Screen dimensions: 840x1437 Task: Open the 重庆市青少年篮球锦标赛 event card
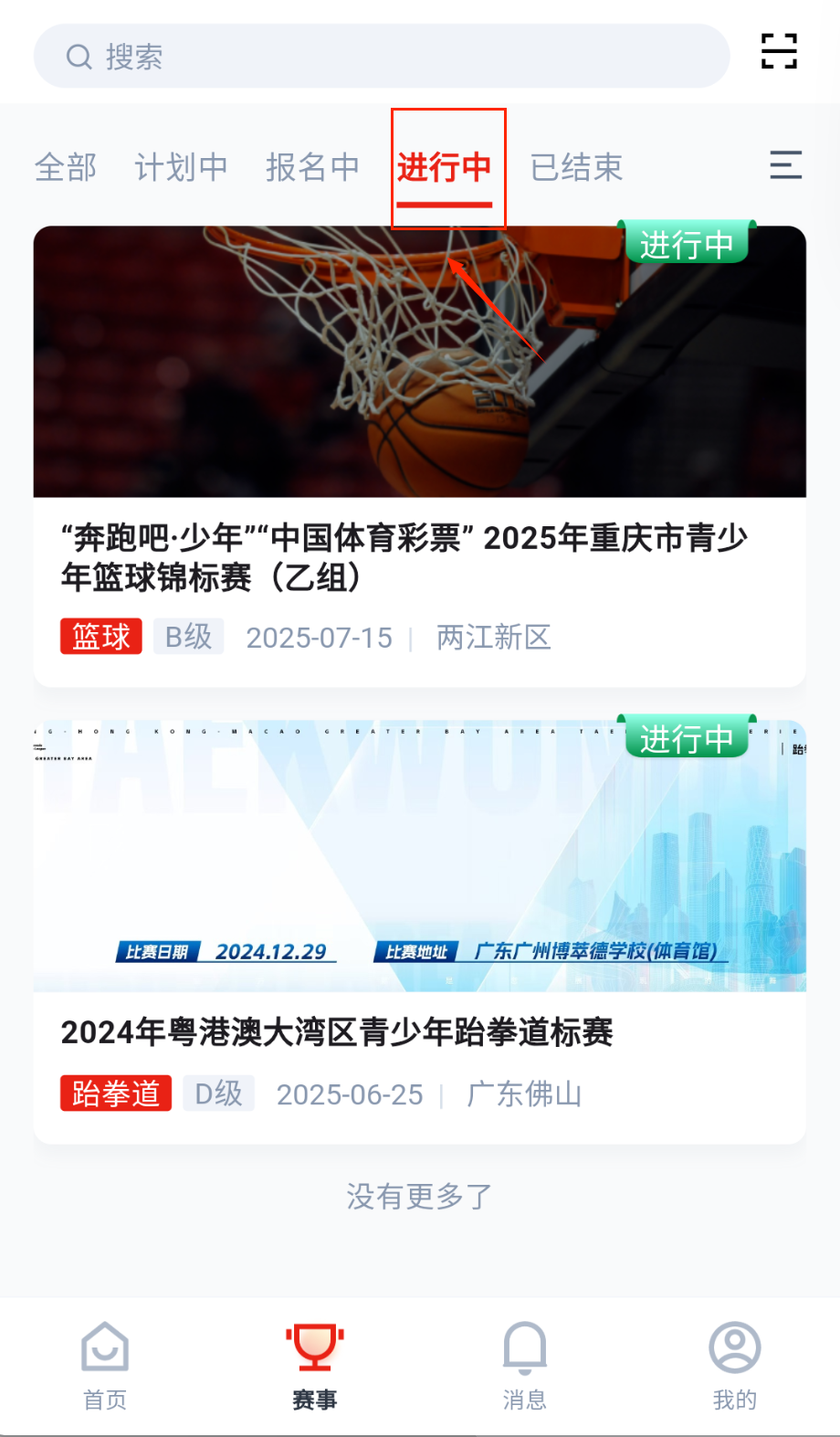pos(419,457)
